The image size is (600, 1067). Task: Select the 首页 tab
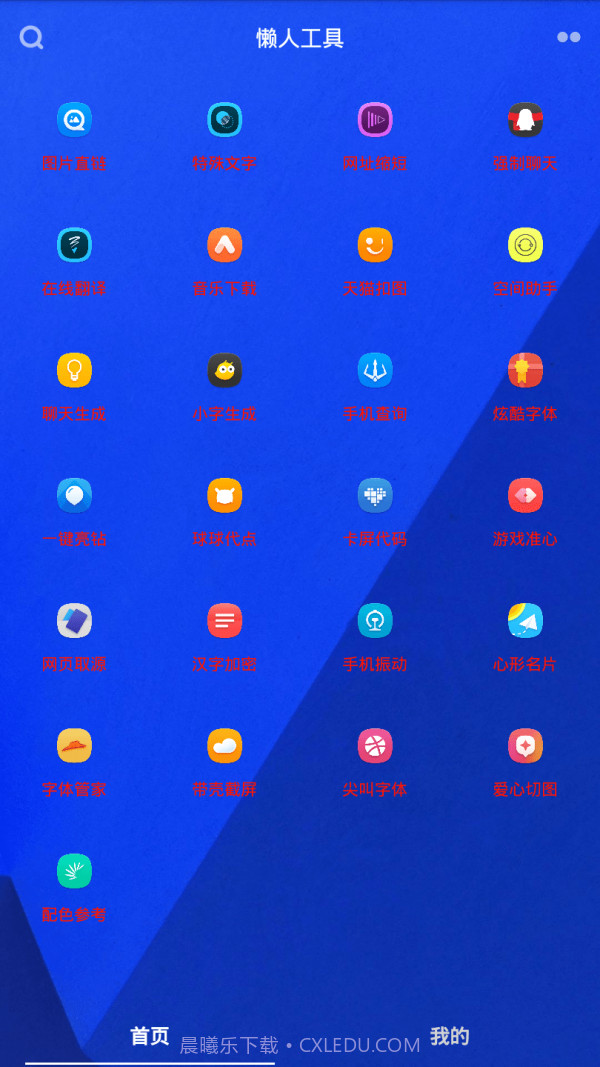tap(150, 1036)
